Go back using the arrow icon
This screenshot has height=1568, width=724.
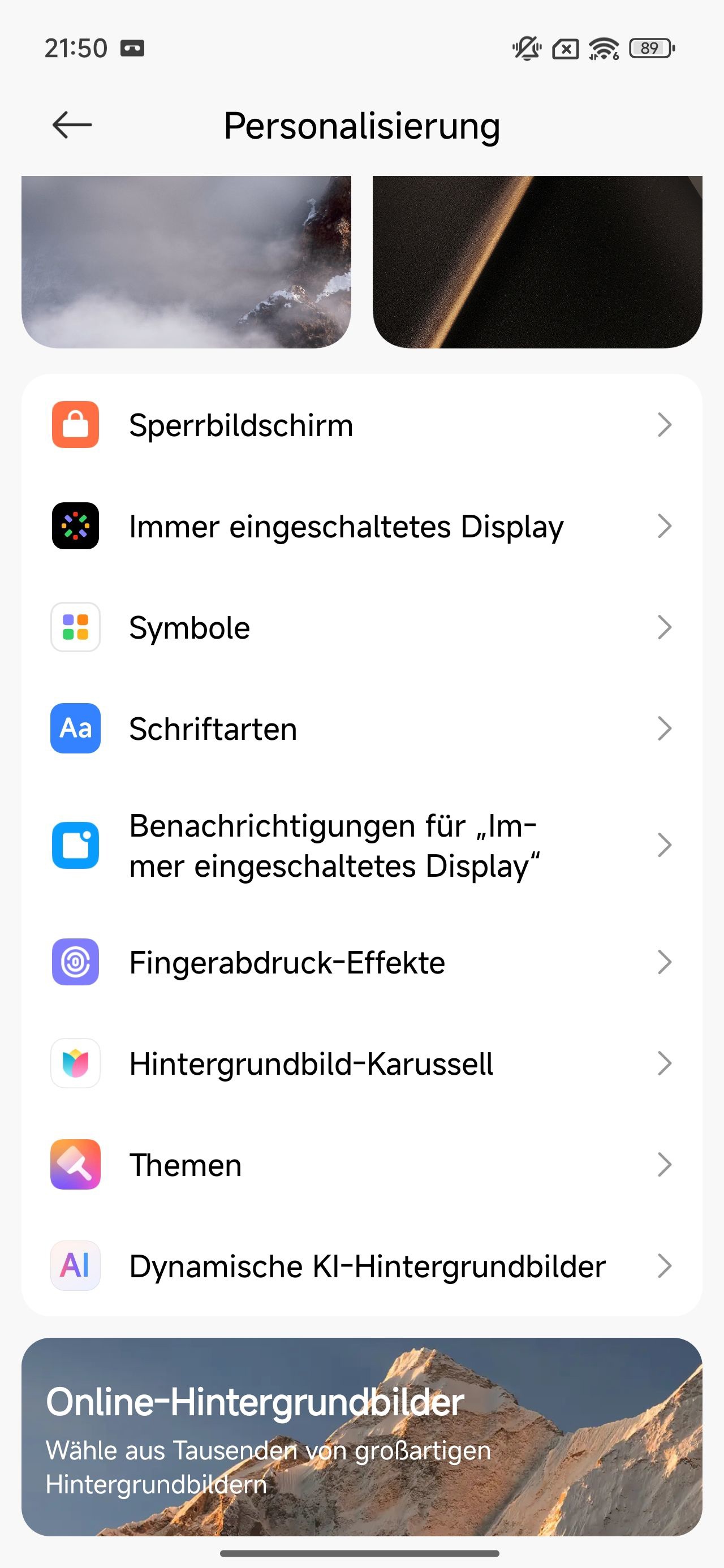[72, 126]
